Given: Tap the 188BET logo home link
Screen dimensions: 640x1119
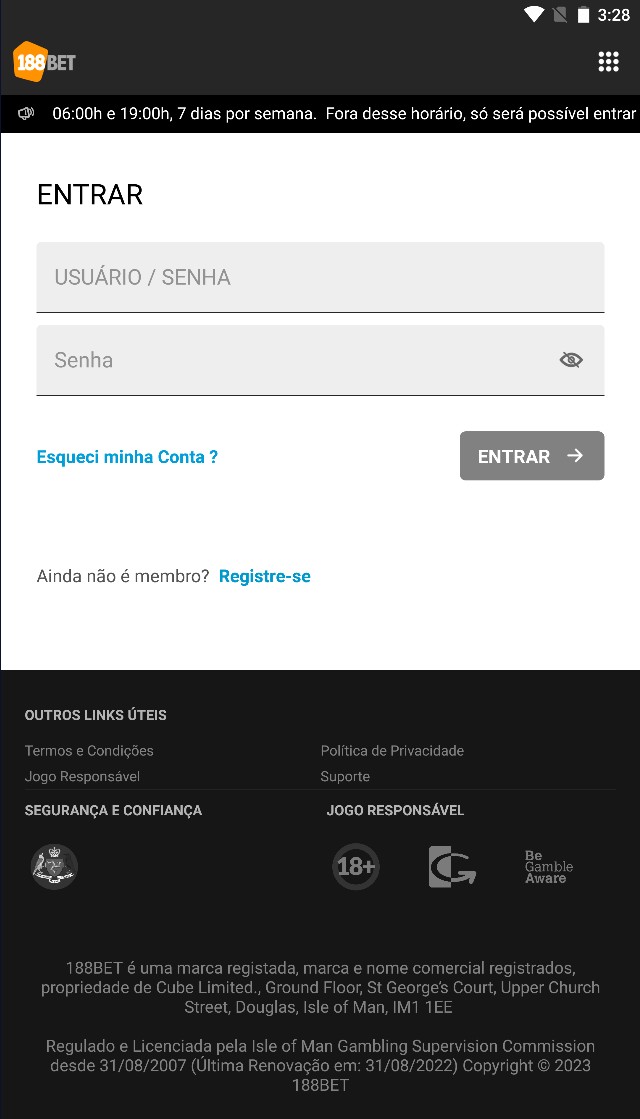Looking at the screenshot, I should (x=44, y=62).
